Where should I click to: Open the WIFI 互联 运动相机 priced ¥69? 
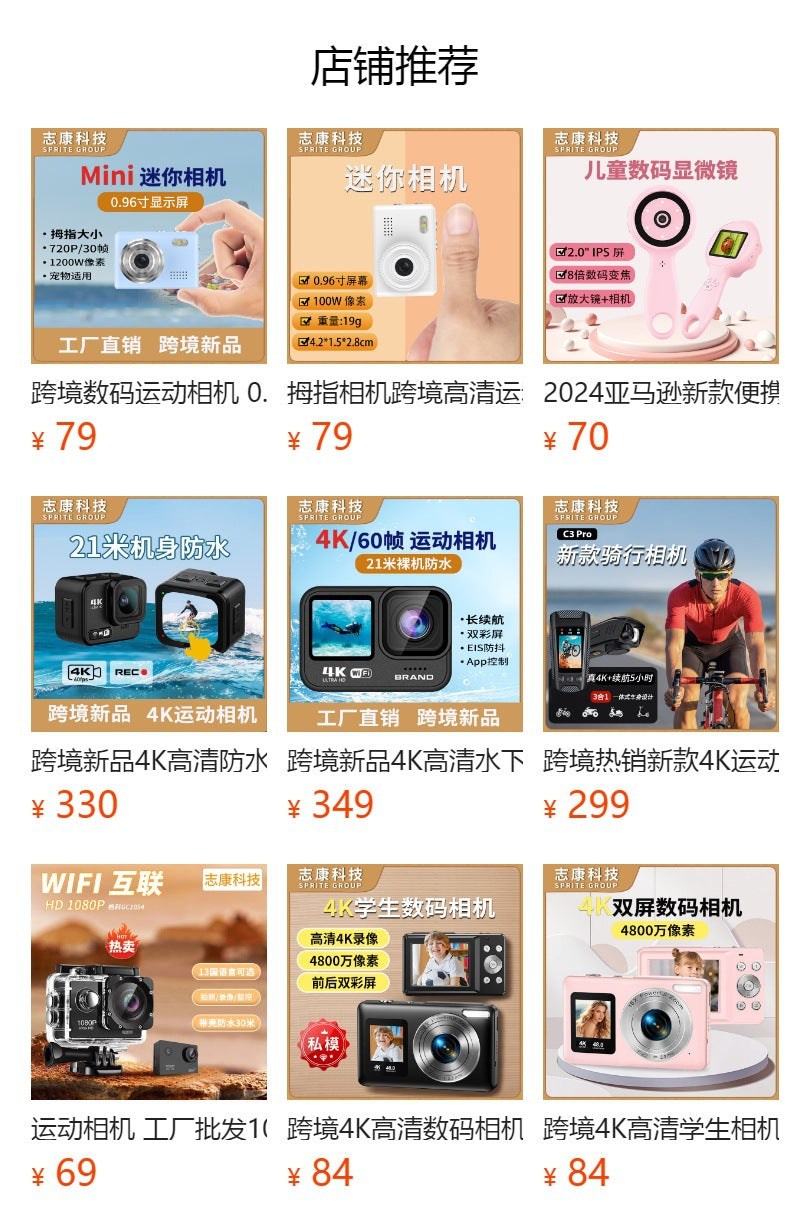click(x=149, y=982)
